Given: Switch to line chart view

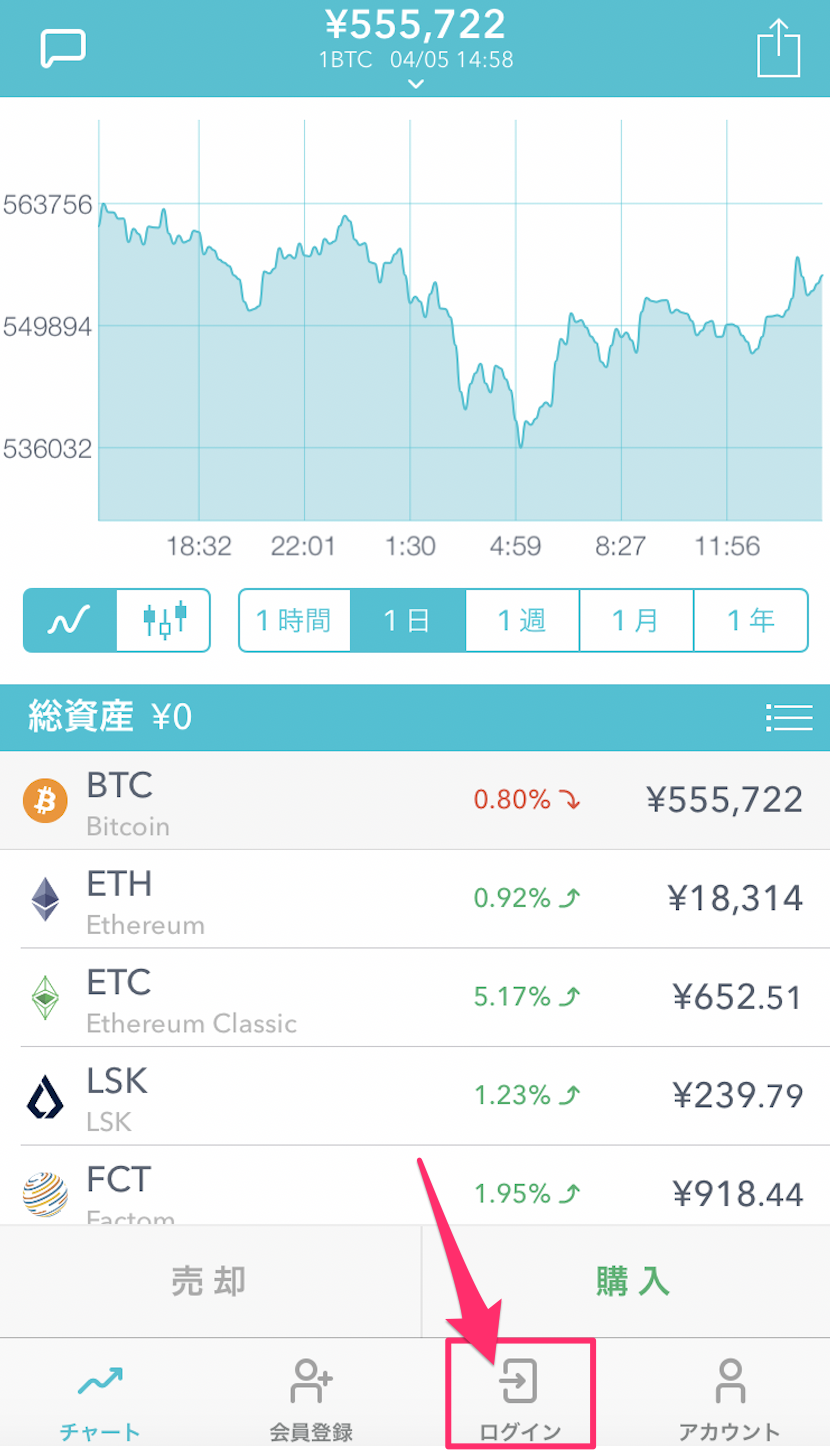Looking at the screenshot, I should tap(70, 620).
